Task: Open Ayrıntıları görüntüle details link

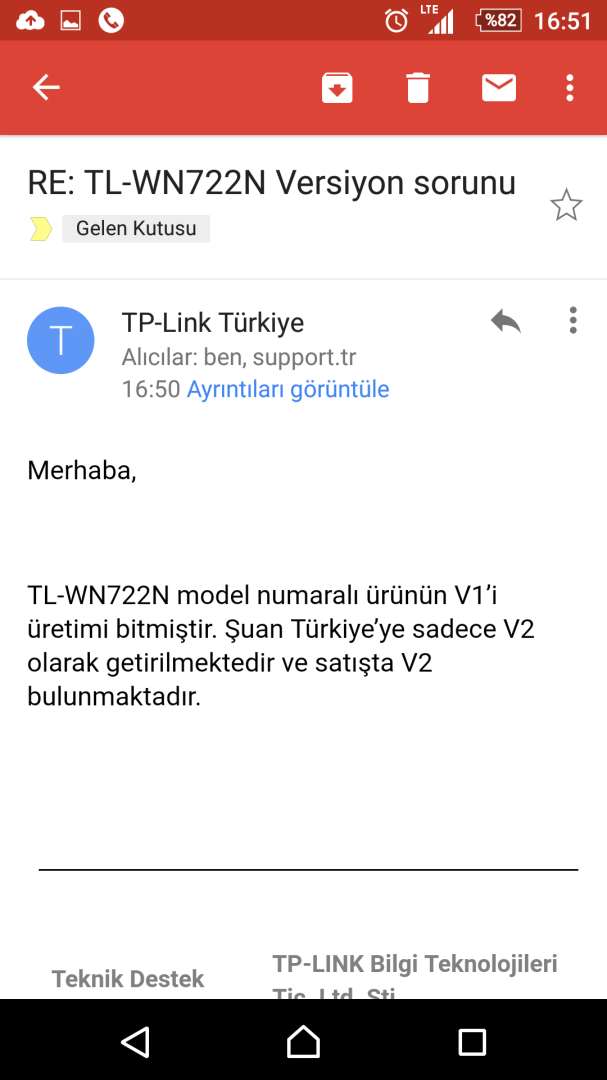Action: pos(288,389)
